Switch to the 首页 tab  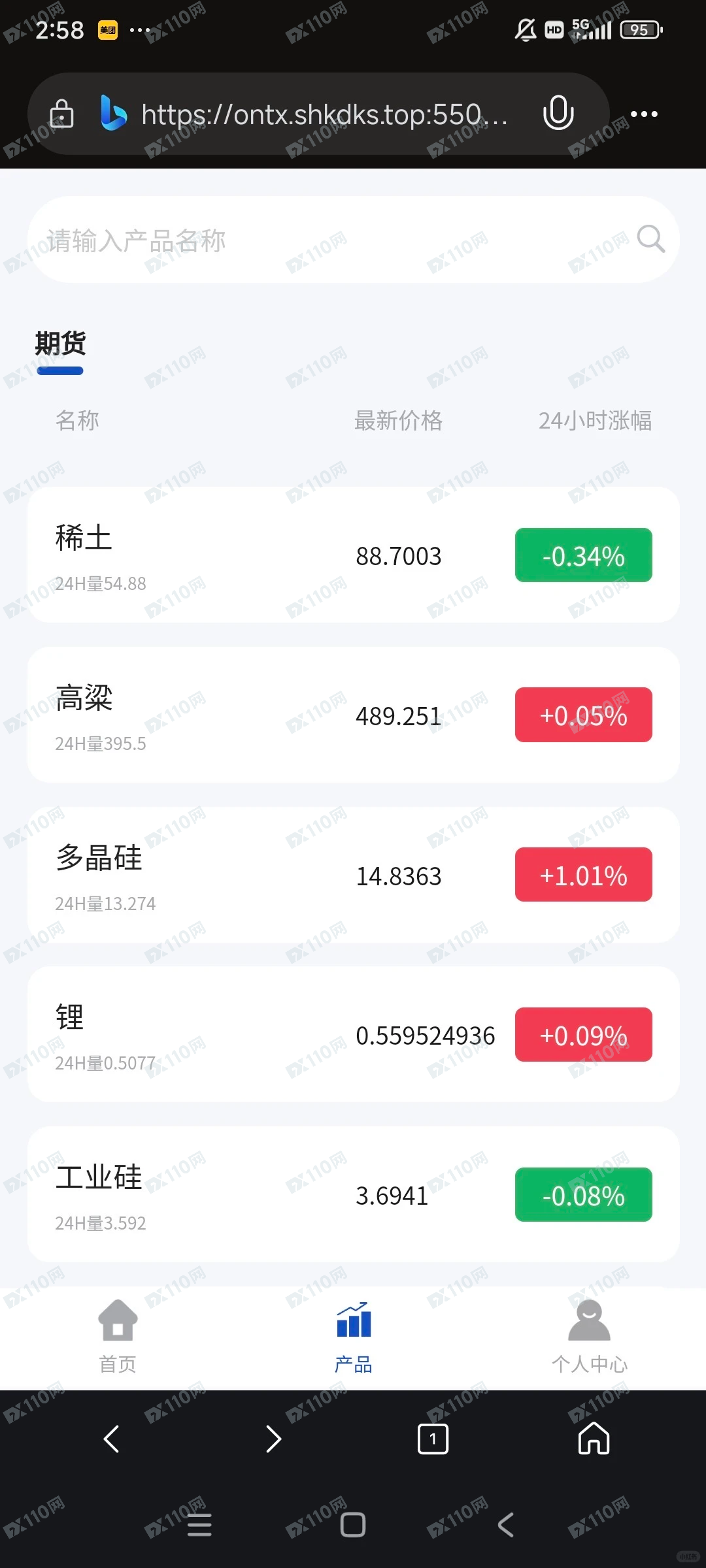tap(118, 1337)
